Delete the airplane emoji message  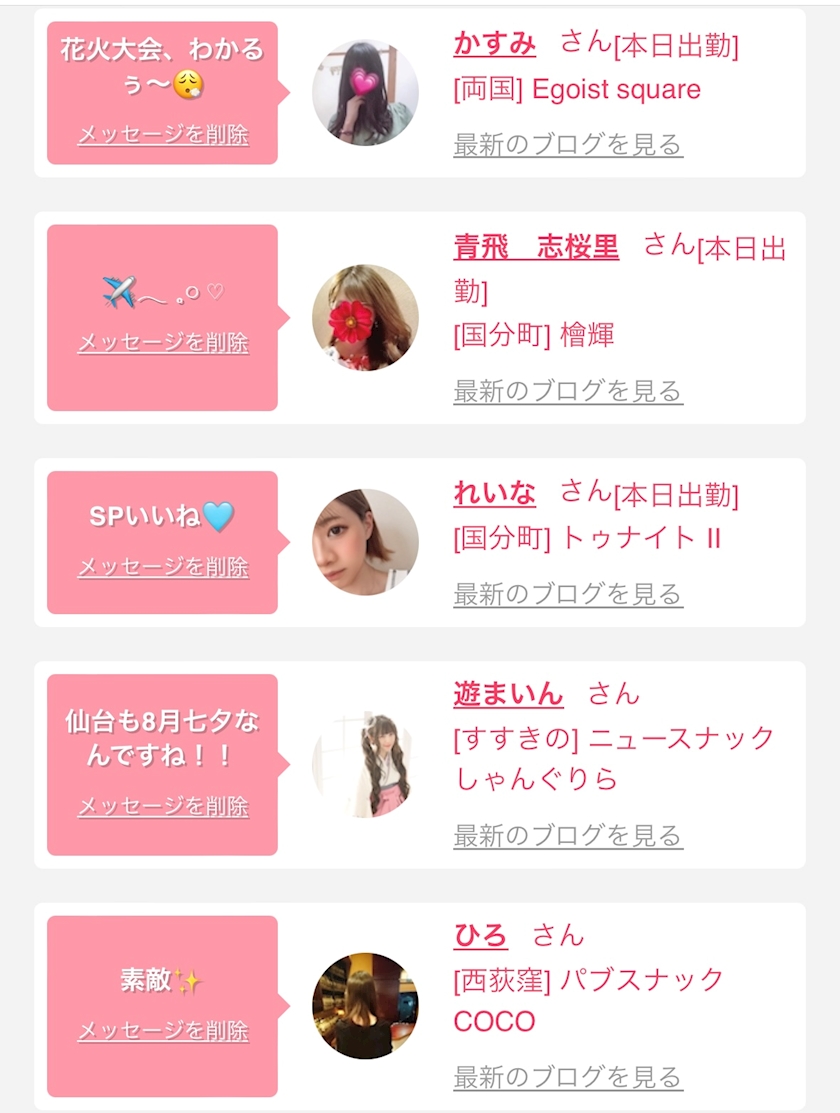(163, 342)
